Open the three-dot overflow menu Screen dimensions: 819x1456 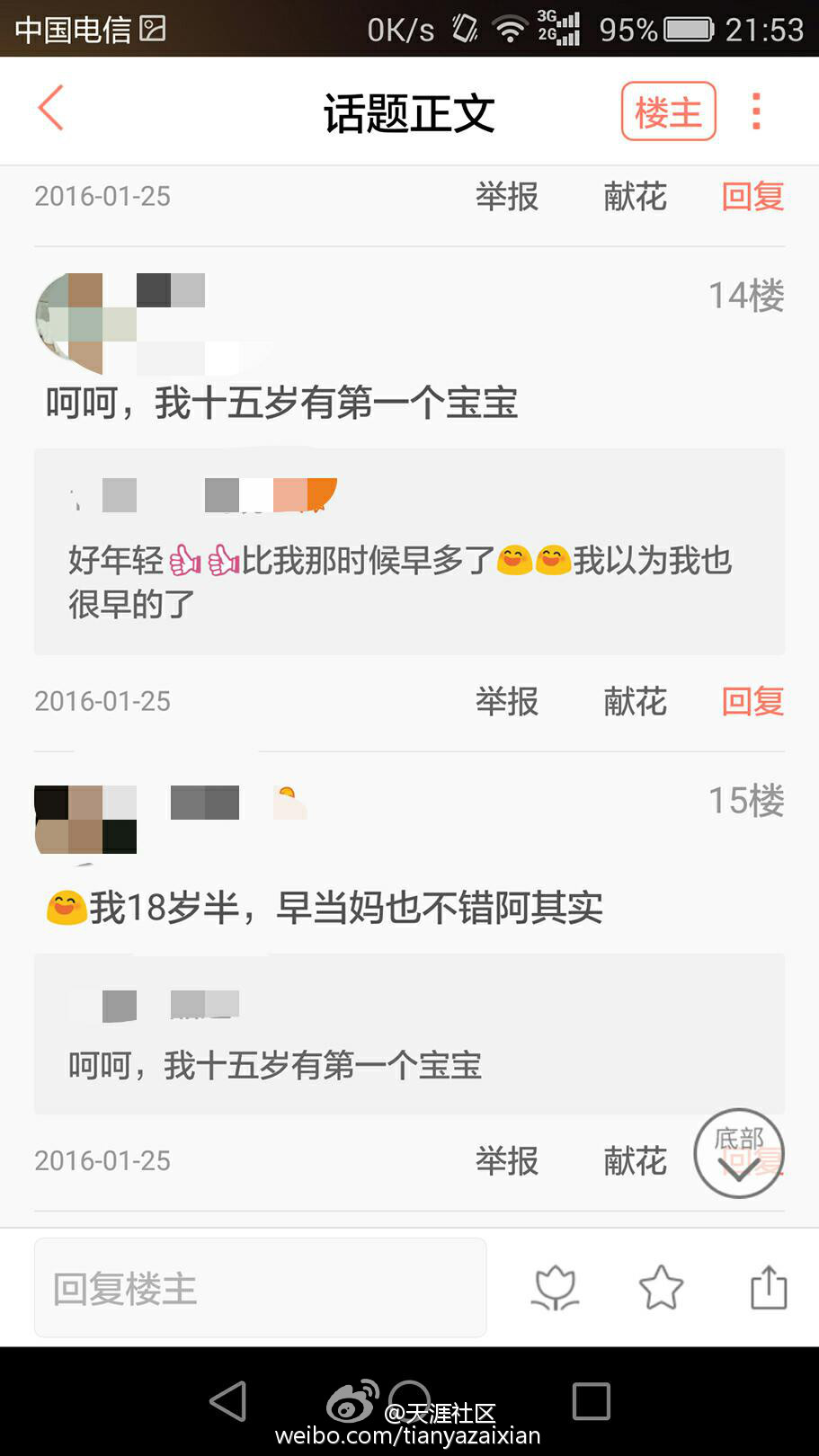pyautogui.click(x=756, y=111)
